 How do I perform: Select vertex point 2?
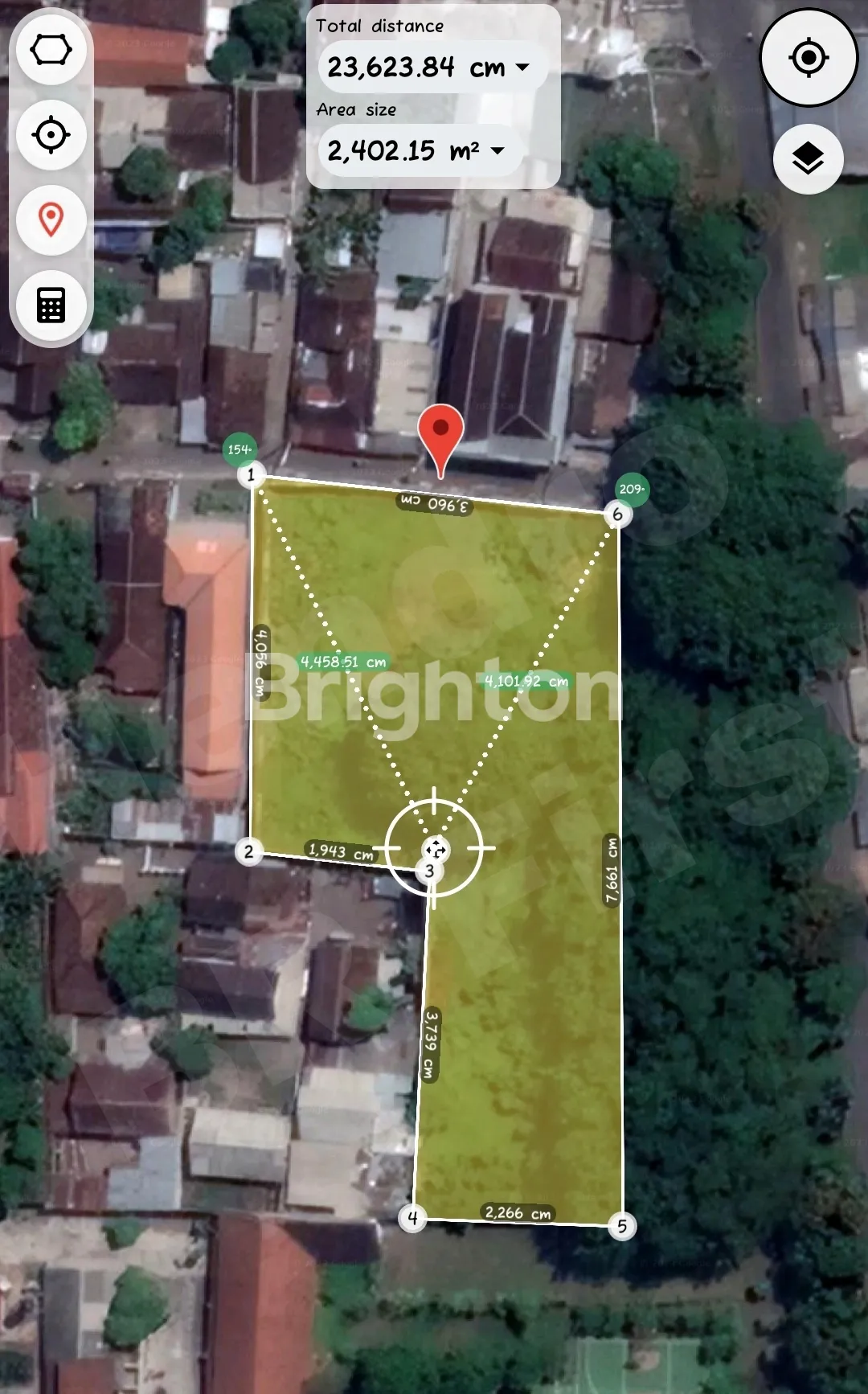(249, 851)
